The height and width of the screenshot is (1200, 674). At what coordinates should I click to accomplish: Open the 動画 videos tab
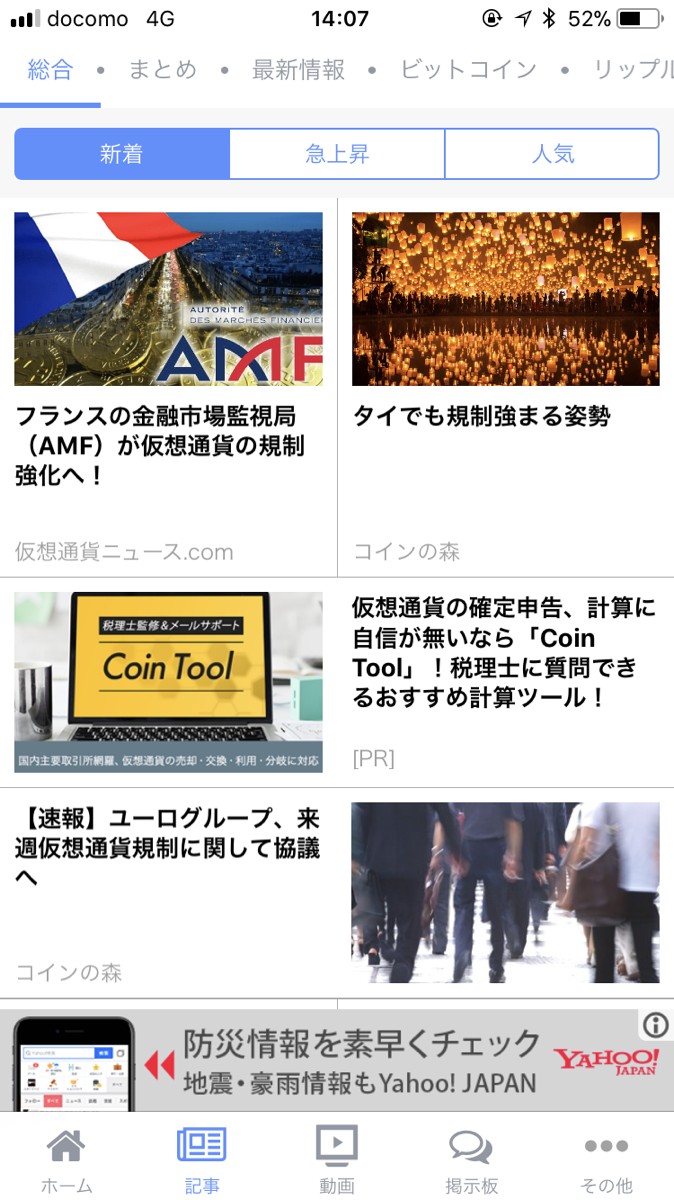(x=337, y=1158)
